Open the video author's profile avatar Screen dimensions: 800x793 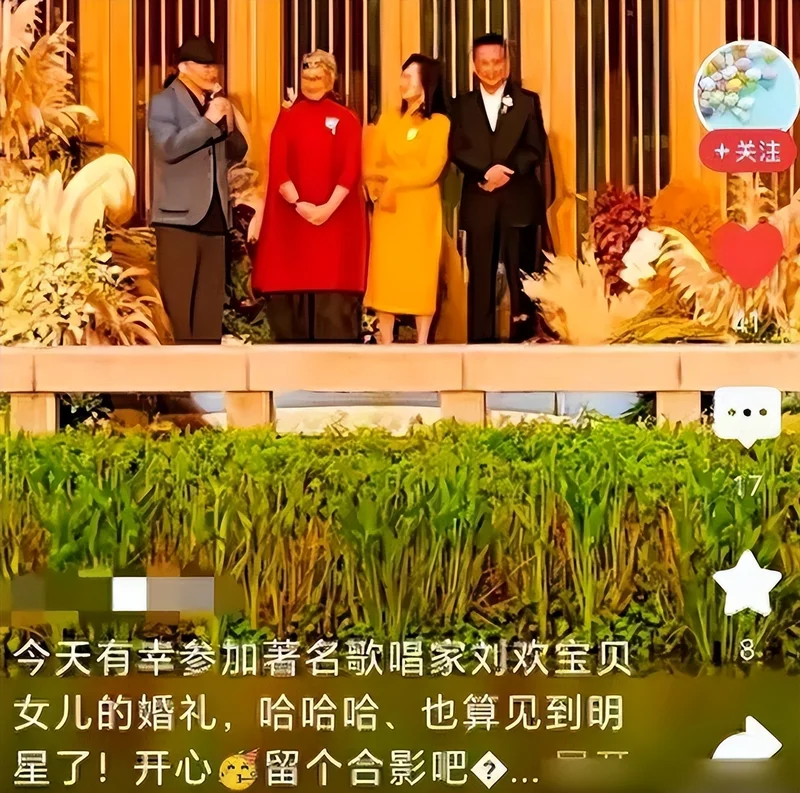[747, 85]
